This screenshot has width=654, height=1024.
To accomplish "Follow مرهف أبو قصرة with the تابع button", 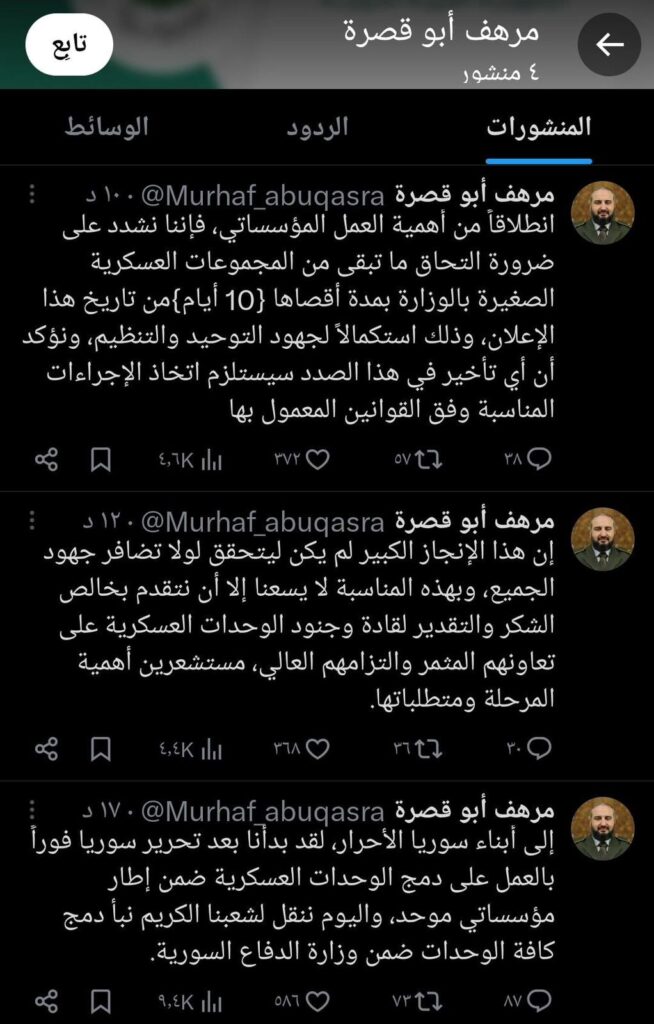I will [x=70, y=45].
